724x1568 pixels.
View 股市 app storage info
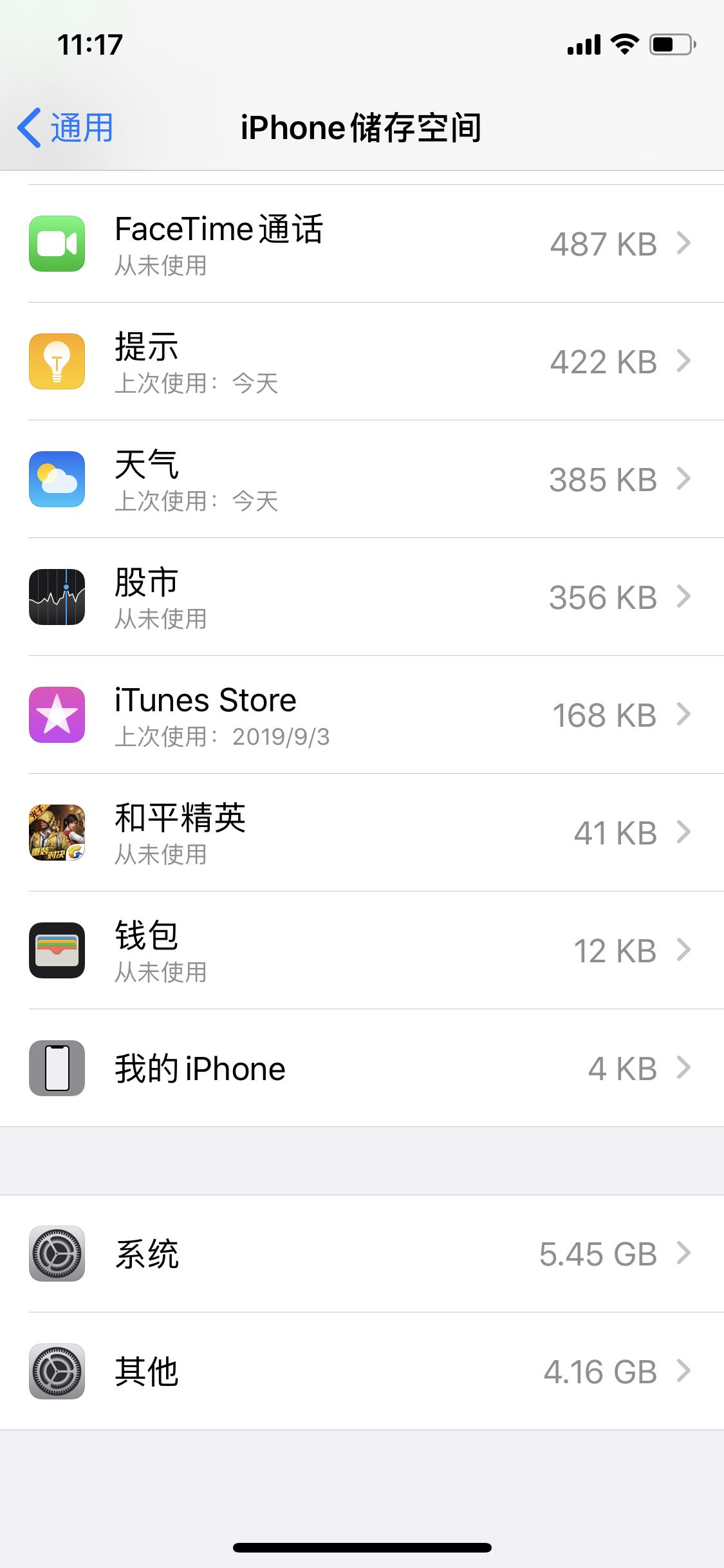[x=362, y=597]
